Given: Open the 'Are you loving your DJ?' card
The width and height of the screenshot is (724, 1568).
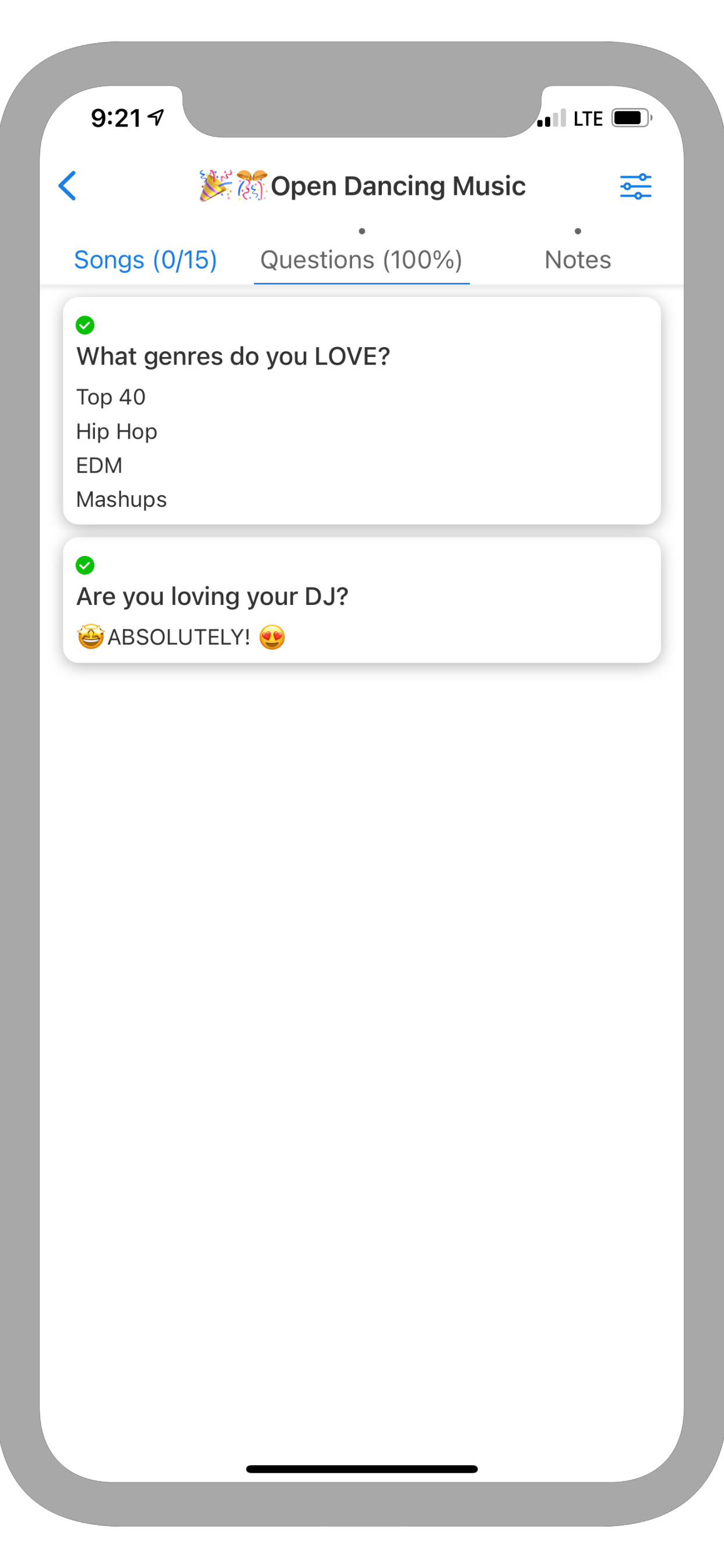Looking at the screenshot, I should [x=361, y=600].
